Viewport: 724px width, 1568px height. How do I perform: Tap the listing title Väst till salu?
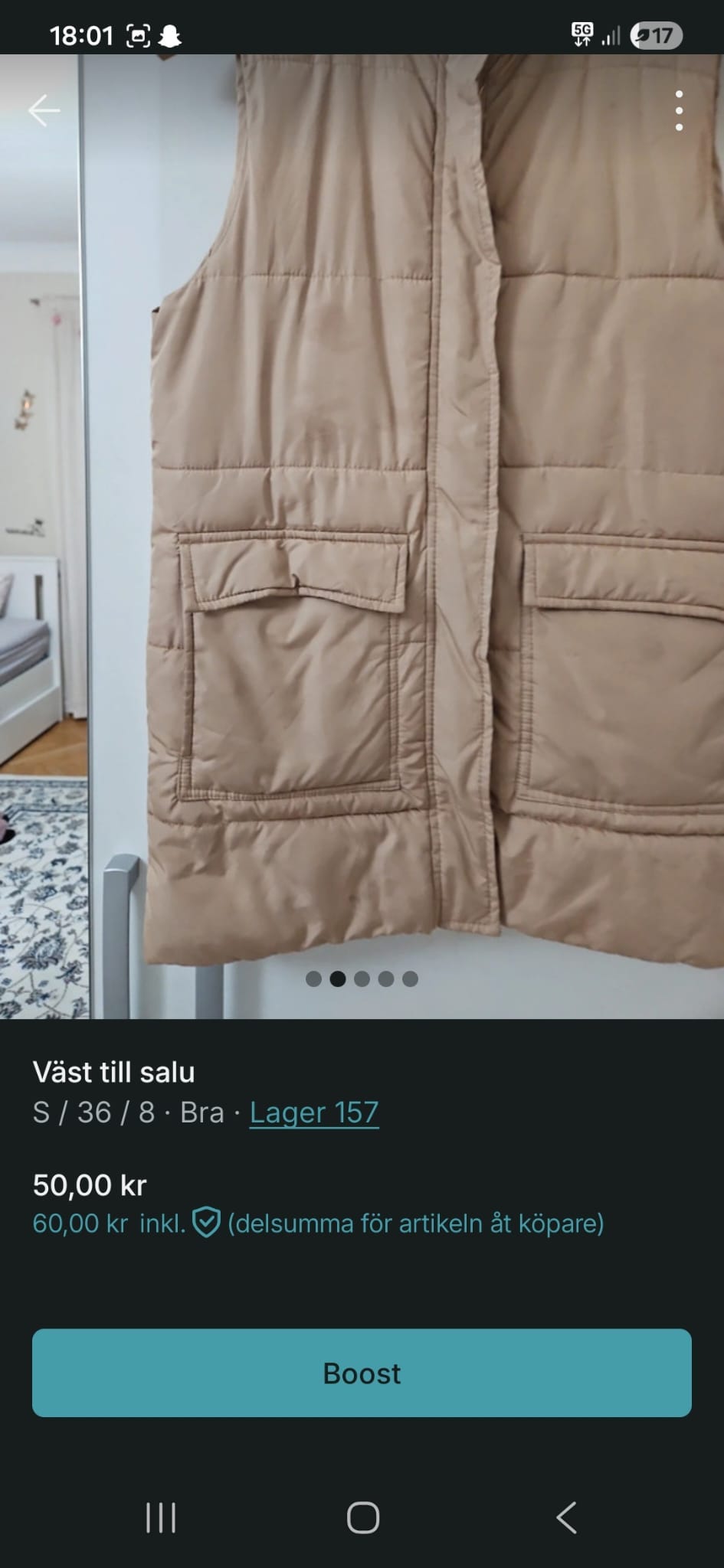coord(115,1072)
